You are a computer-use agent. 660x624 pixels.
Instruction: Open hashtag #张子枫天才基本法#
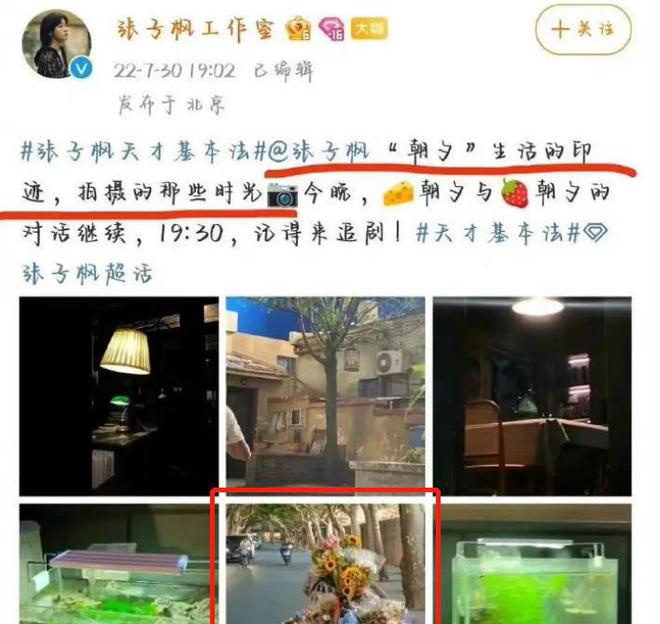pyautogui.click(x=140, y=151)
